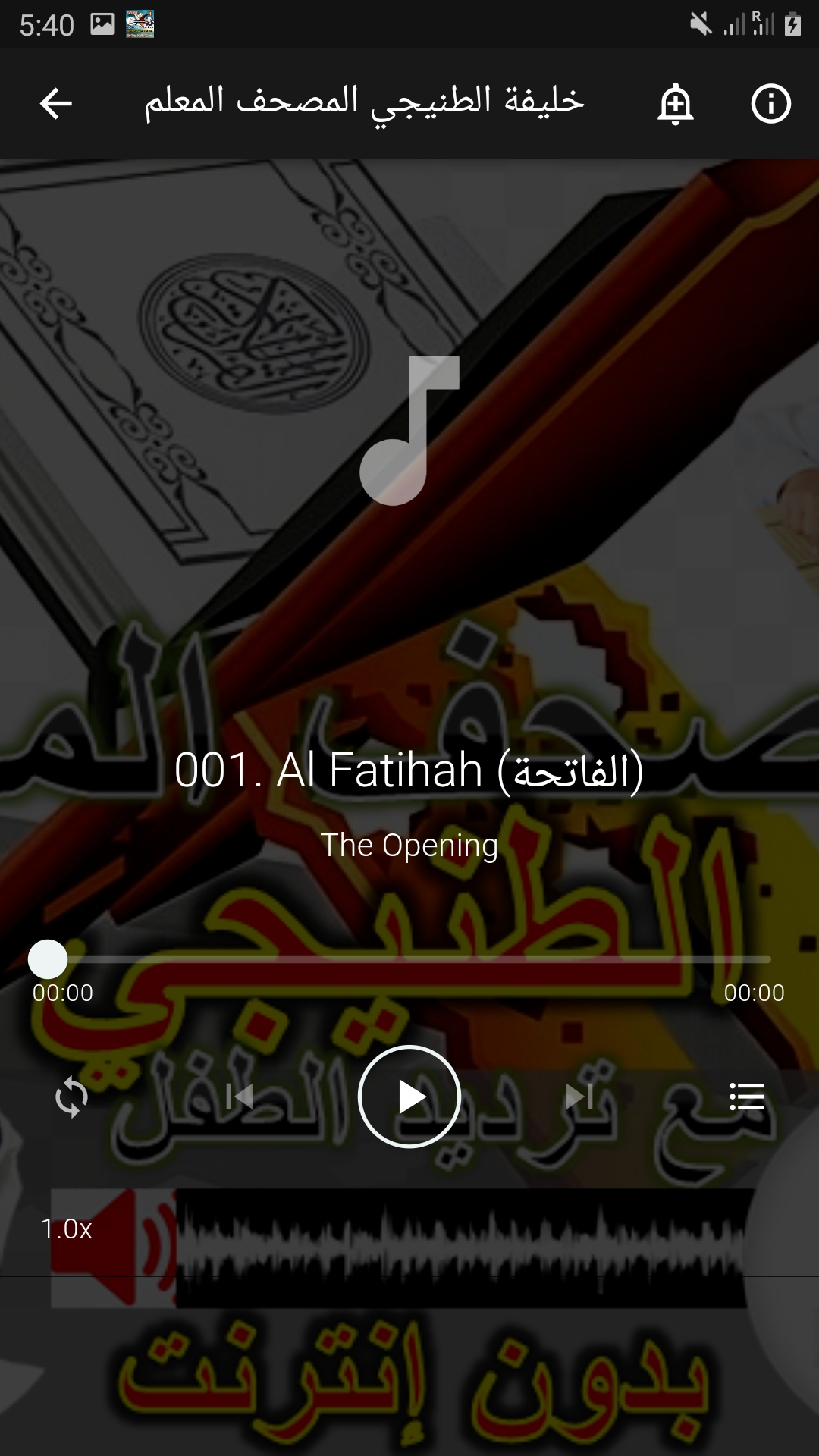Go back using the top-left arrow
The width and height of the screenshot is (819, 1456).
click(55, 104)
